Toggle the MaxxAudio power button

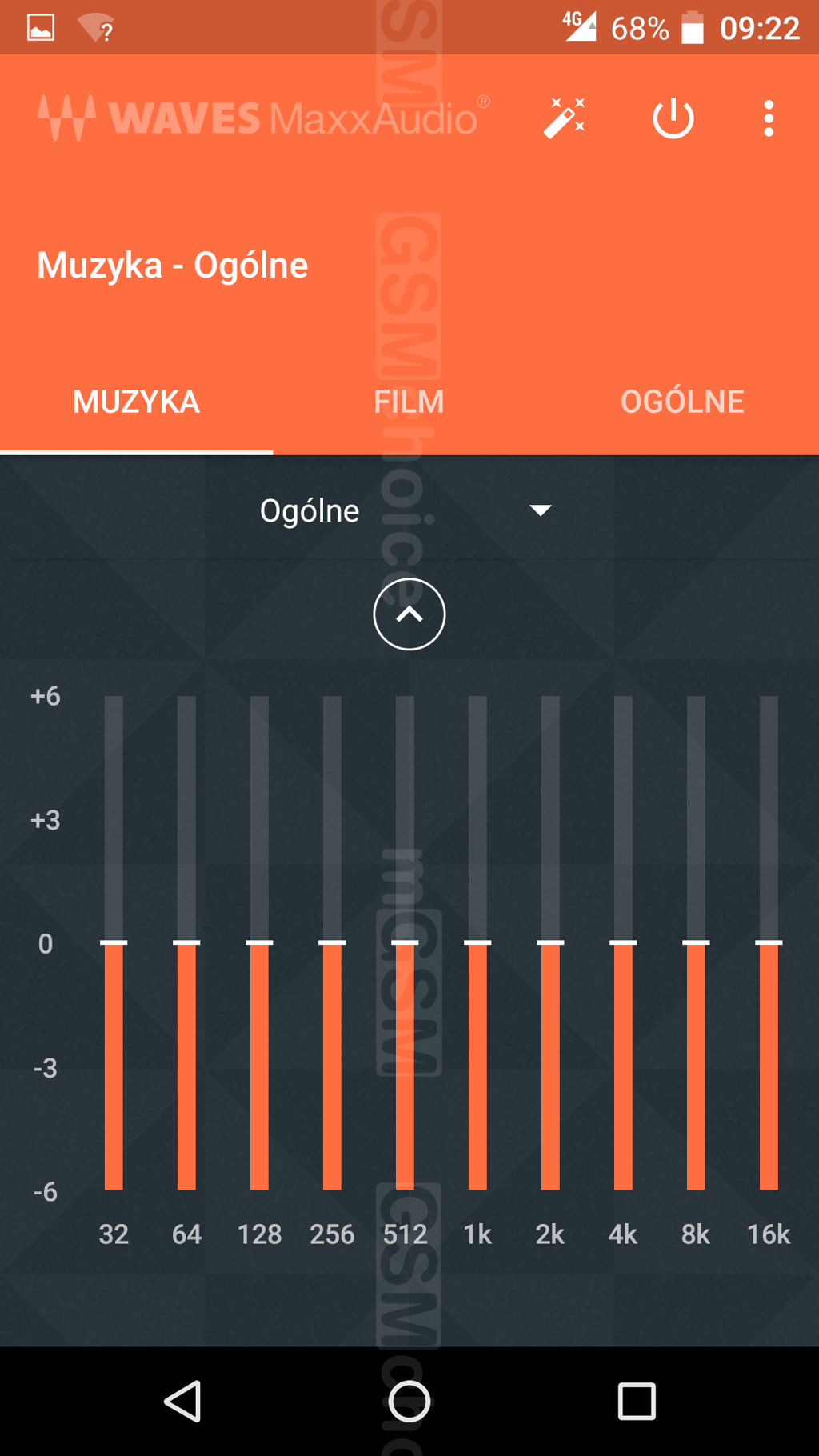click(x=673, y=118)
